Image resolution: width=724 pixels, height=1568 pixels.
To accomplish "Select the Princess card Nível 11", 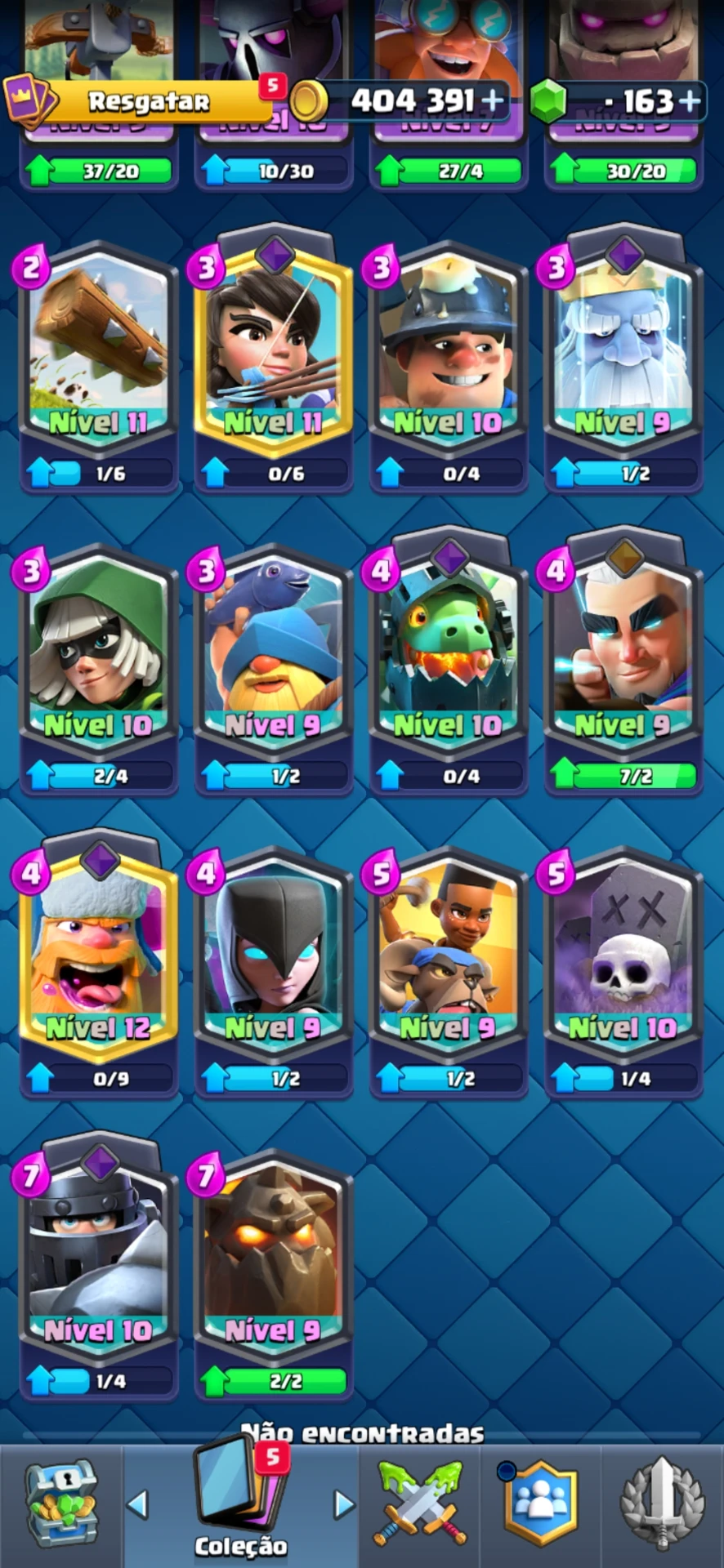I will coord(274,367).
